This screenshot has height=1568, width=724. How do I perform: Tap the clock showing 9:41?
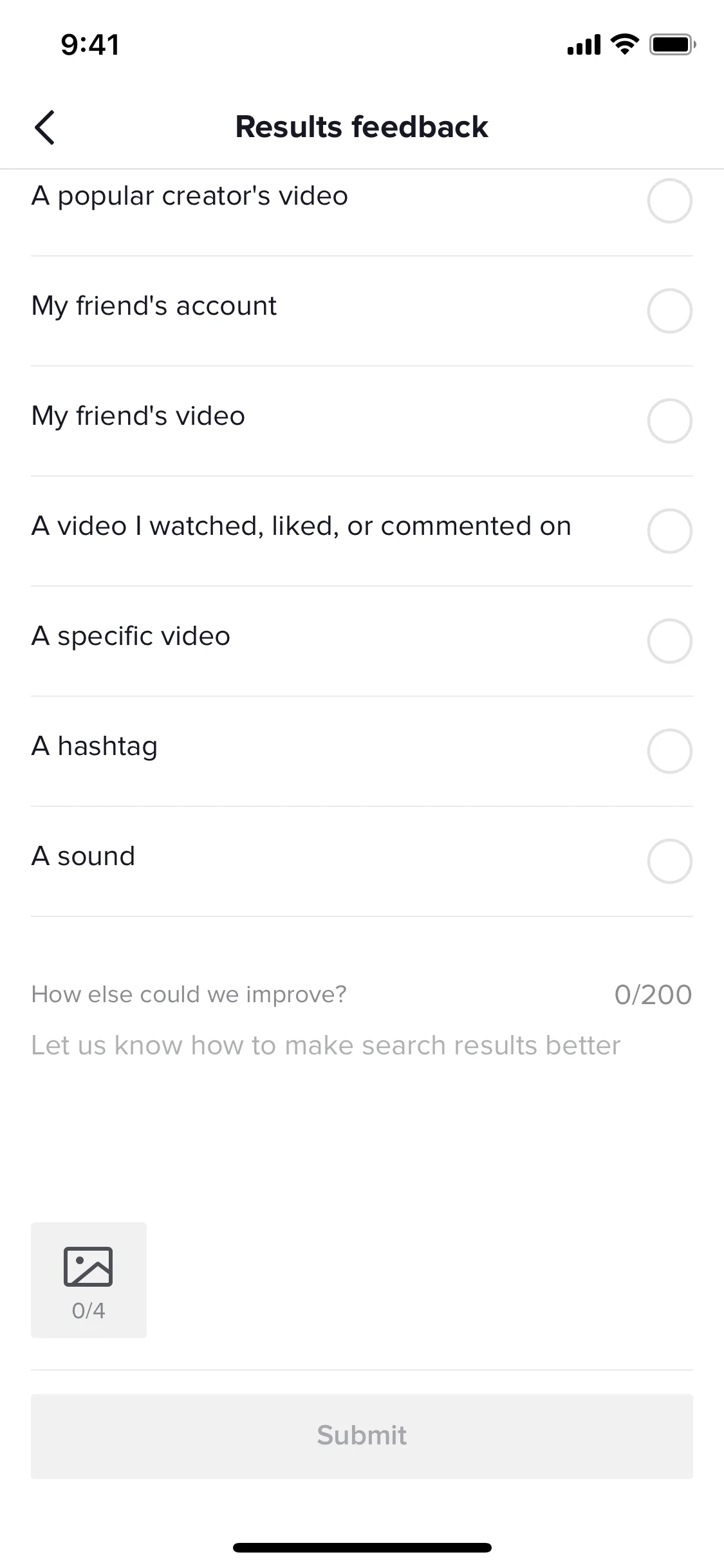(x=88, y=44)
